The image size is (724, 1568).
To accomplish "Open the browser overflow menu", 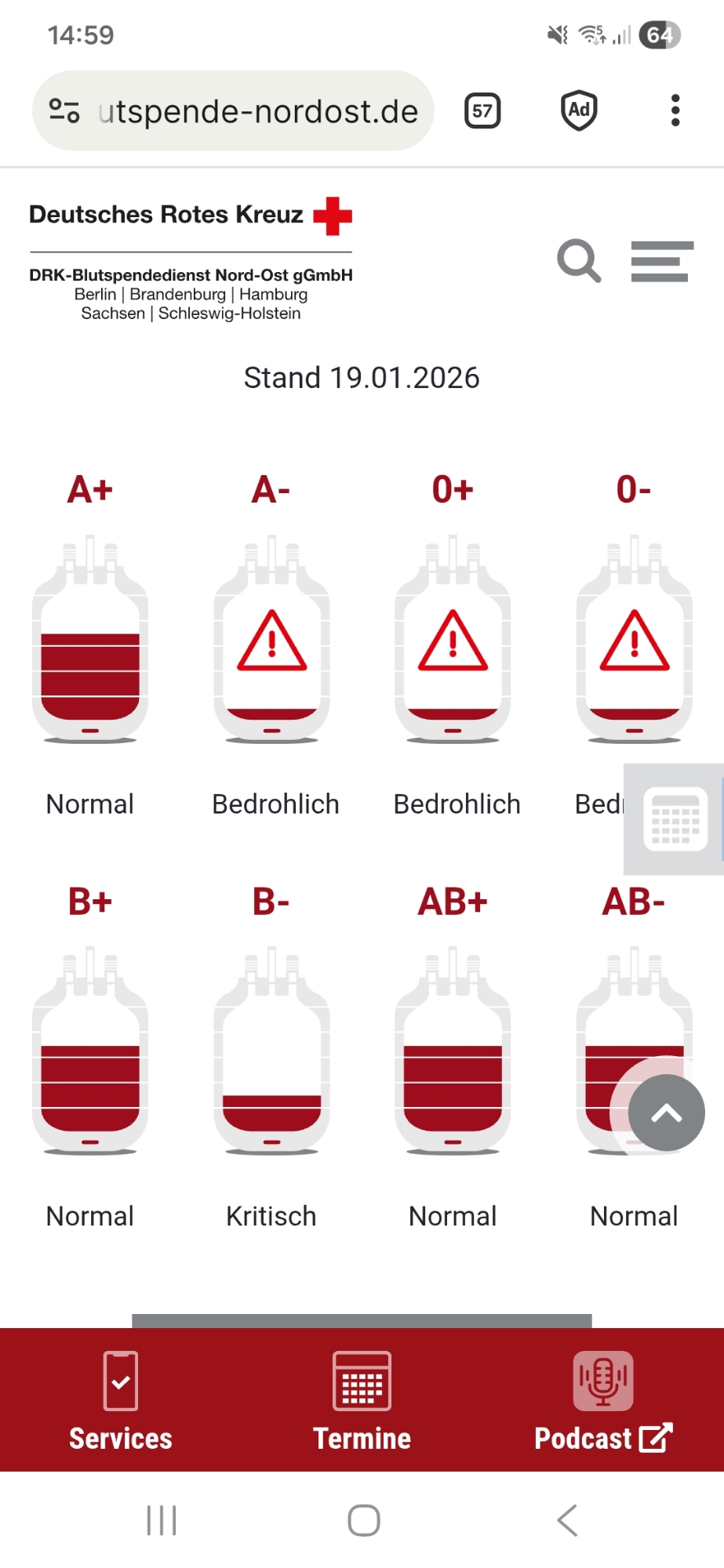I will (675, 111).
